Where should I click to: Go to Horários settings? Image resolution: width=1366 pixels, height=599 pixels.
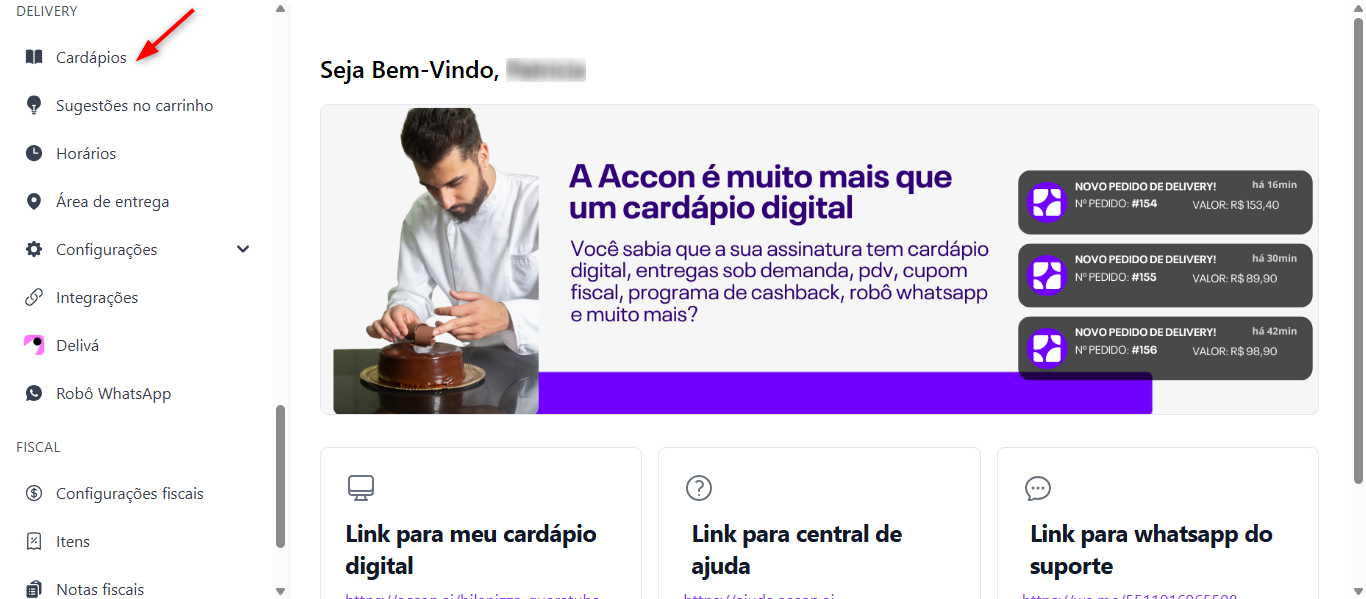coord(86,154)
